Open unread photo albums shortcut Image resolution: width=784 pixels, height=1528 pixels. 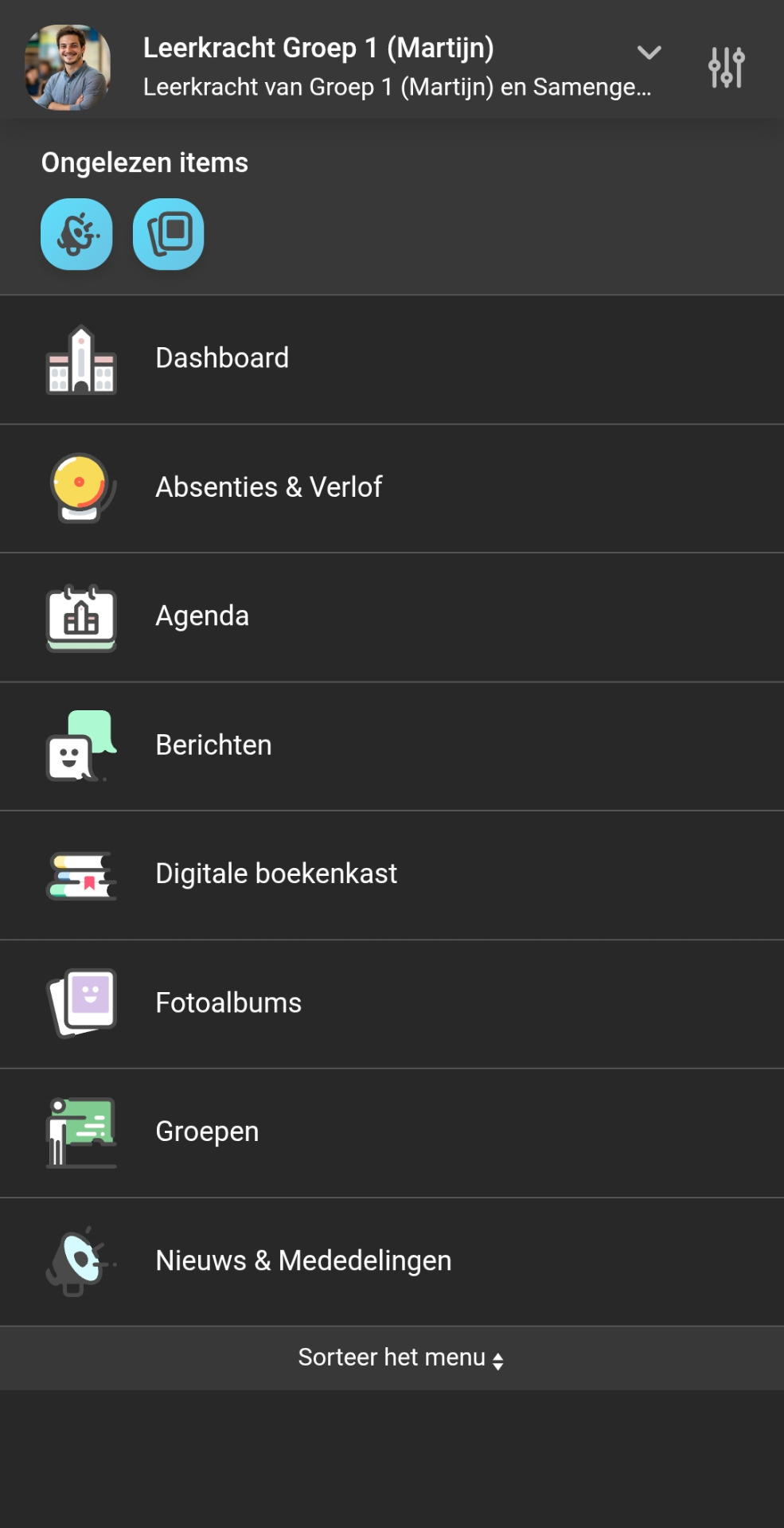tap(169, 234)
